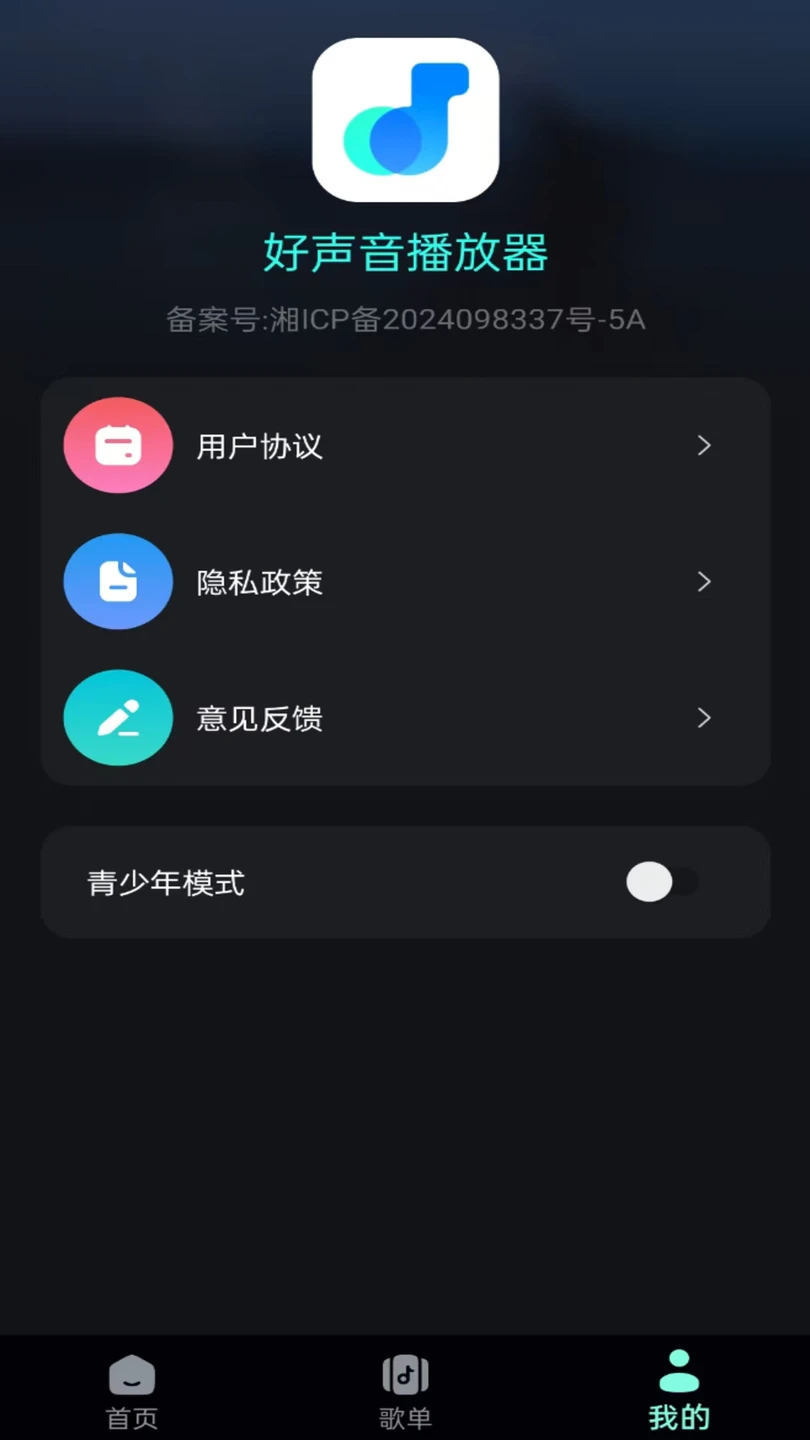The height and width of the screenshot is (1440, 810).
Task: Click the app logo music note icon
Action: click(405, 118)
